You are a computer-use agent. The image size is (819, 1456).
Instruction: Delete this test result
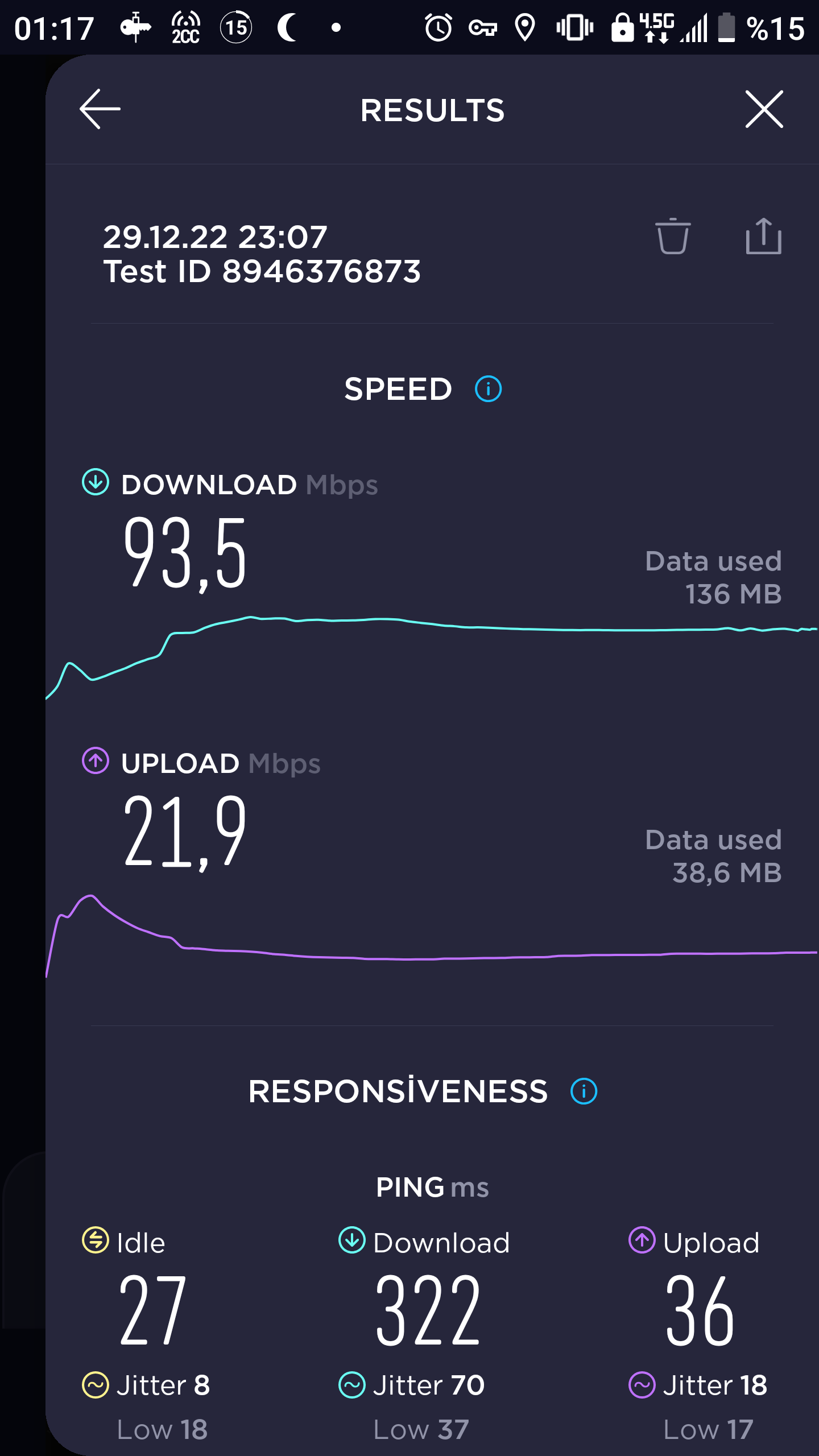pos(673,236)
